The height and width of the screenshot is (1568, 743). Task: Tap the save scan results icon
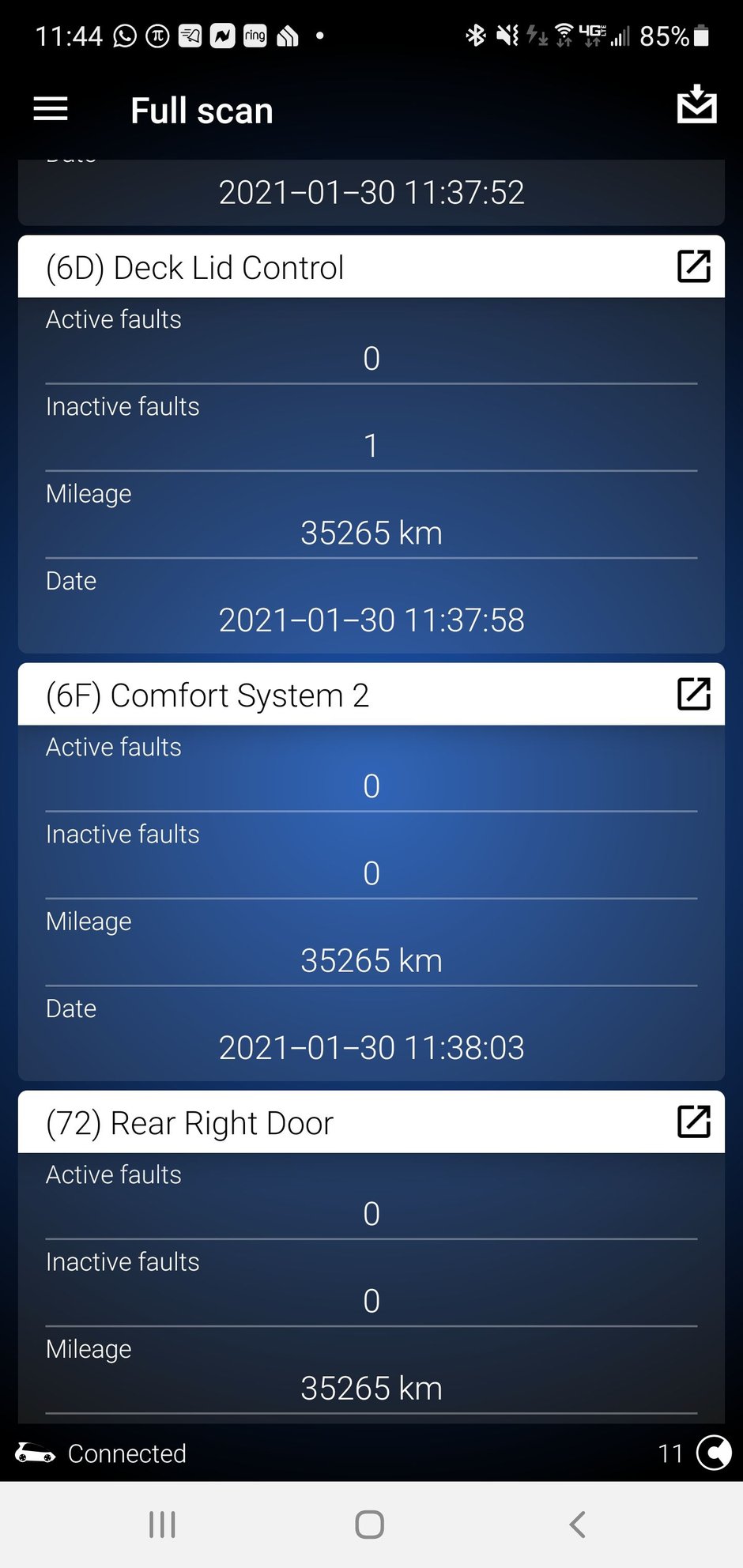(x=698, y=107)
